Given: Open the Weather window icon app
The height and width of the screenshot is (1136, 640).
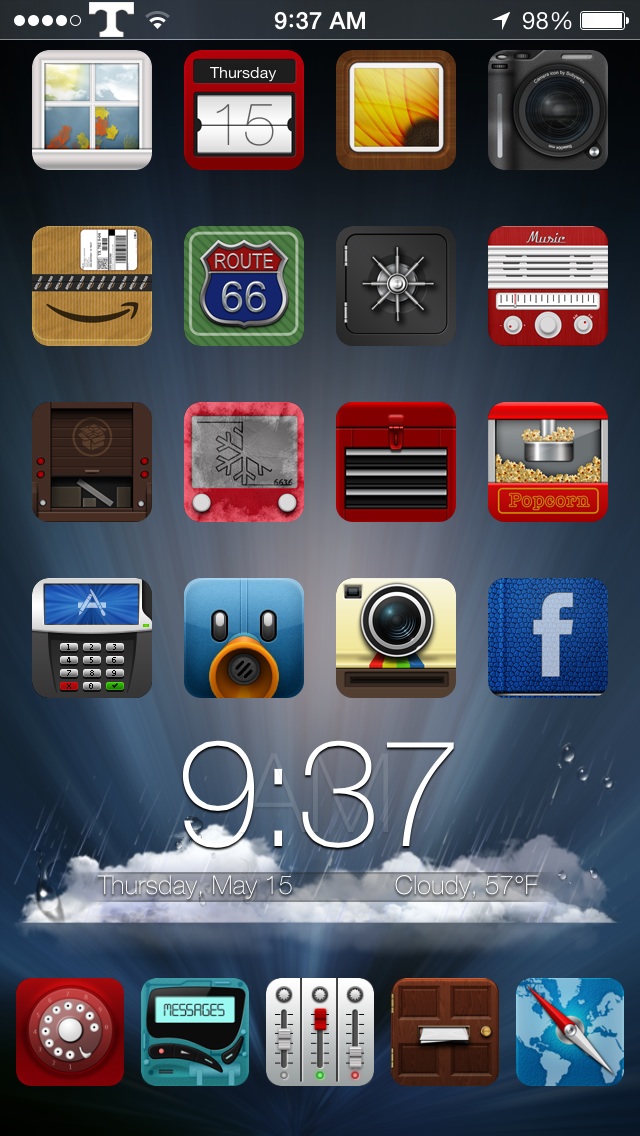Looking at the screenshot, I should [x=92, y=110].
